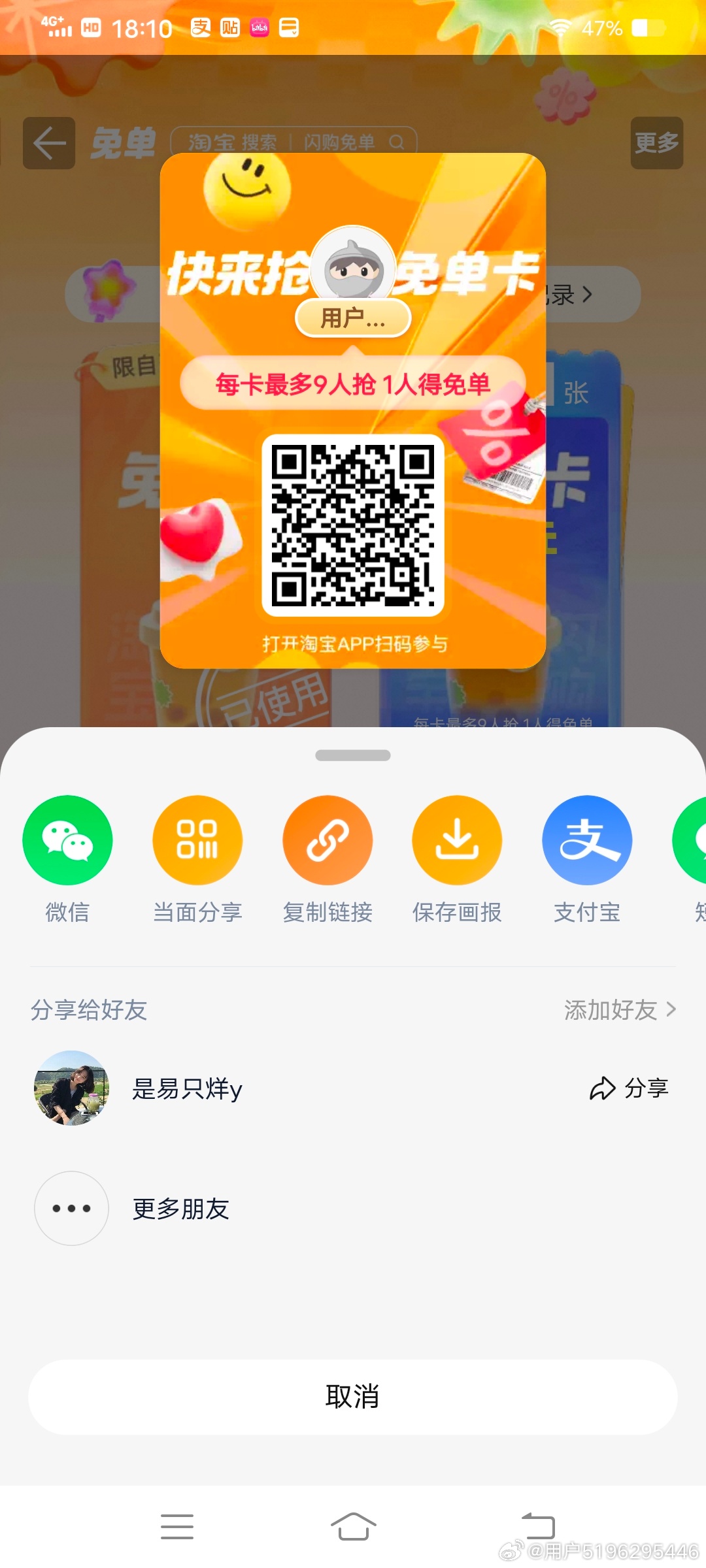706x1568 pixels.
Task: Share the card to 微信
Action: (67, 840)
